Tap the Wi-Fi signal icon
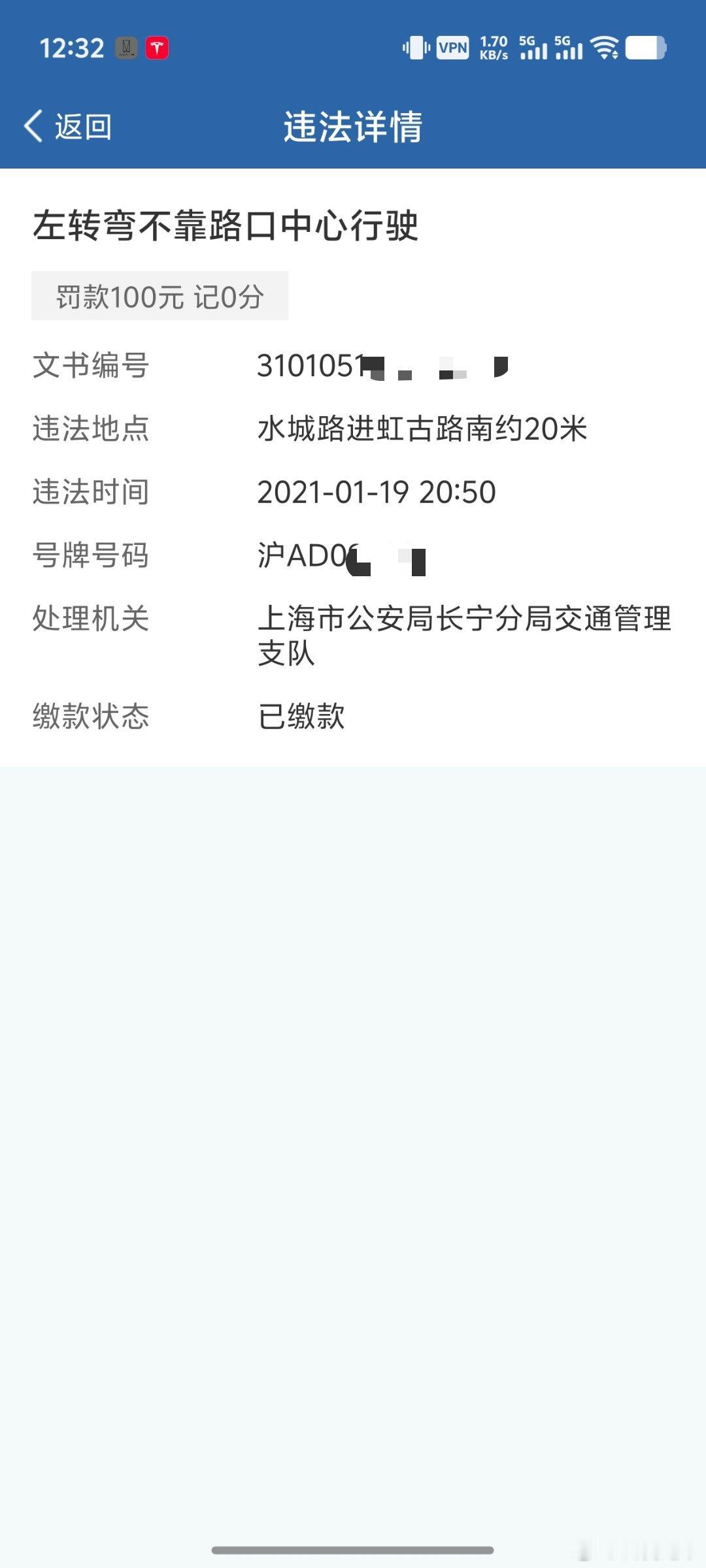The width and height of the screenshot is (706, 1568). pos(605,47)
